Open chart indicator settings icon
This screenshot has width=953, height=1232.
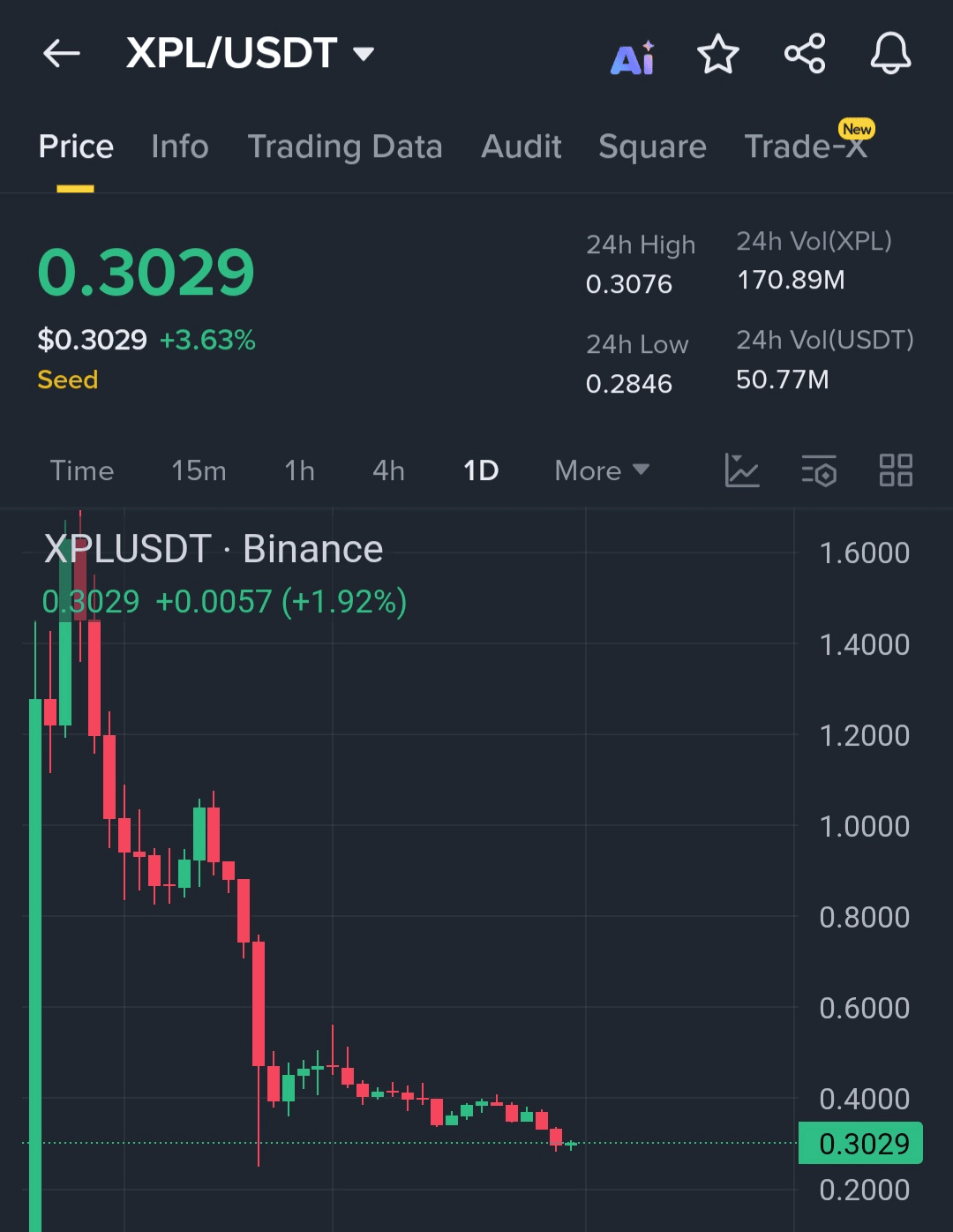[819, 470]
